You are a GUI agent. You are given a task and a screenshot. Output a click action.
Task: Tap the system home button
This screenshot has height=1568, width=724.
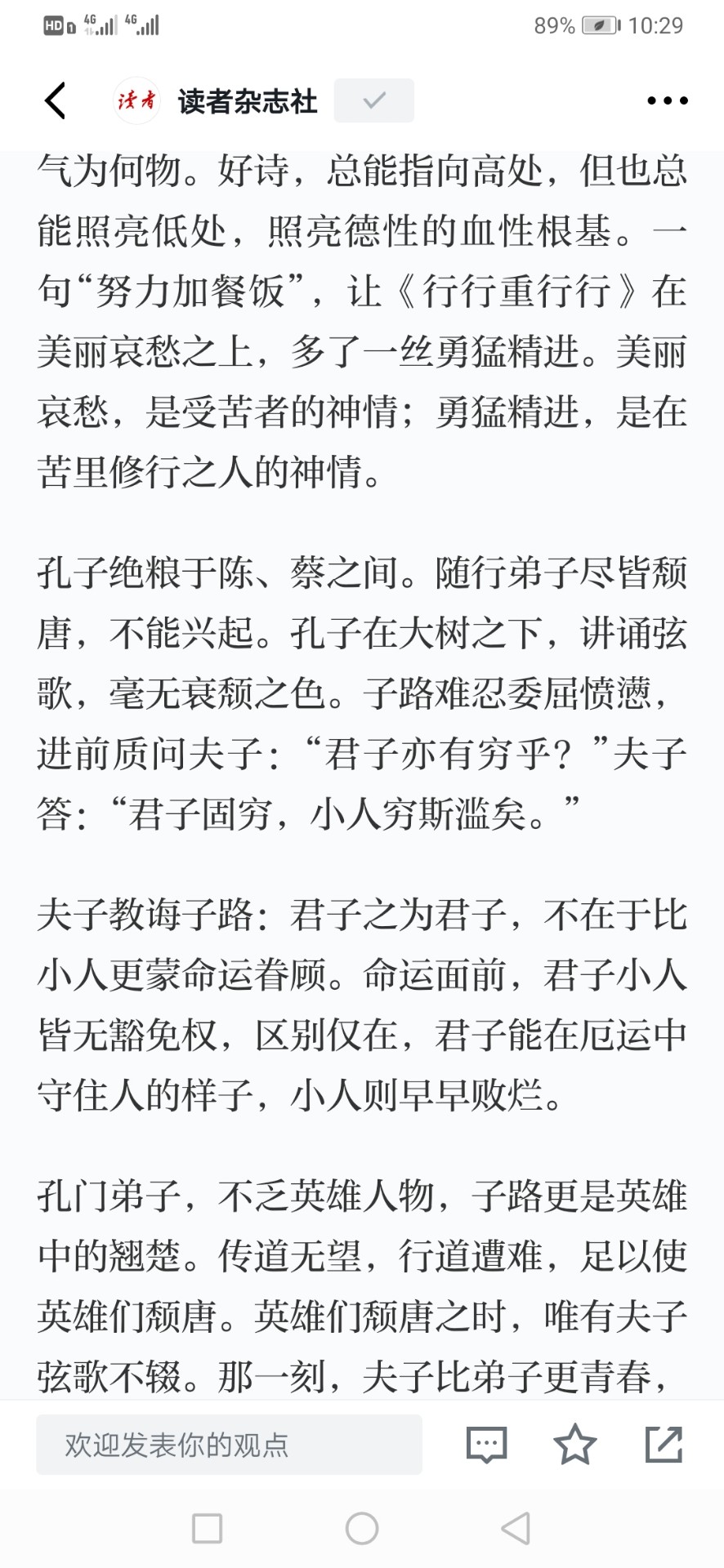point(362,1529)
